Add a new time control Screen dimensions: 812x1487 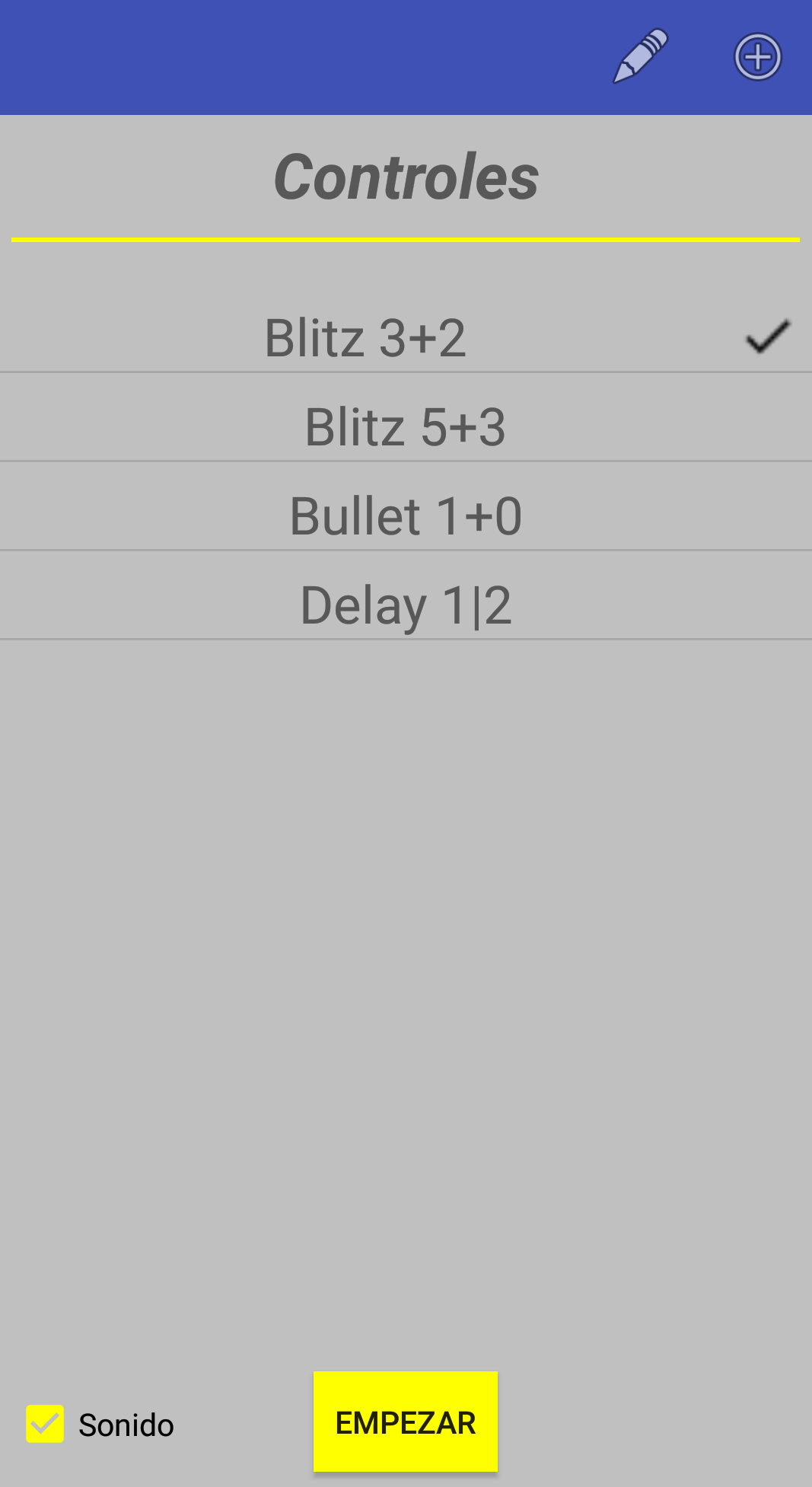tap(757, 57)
